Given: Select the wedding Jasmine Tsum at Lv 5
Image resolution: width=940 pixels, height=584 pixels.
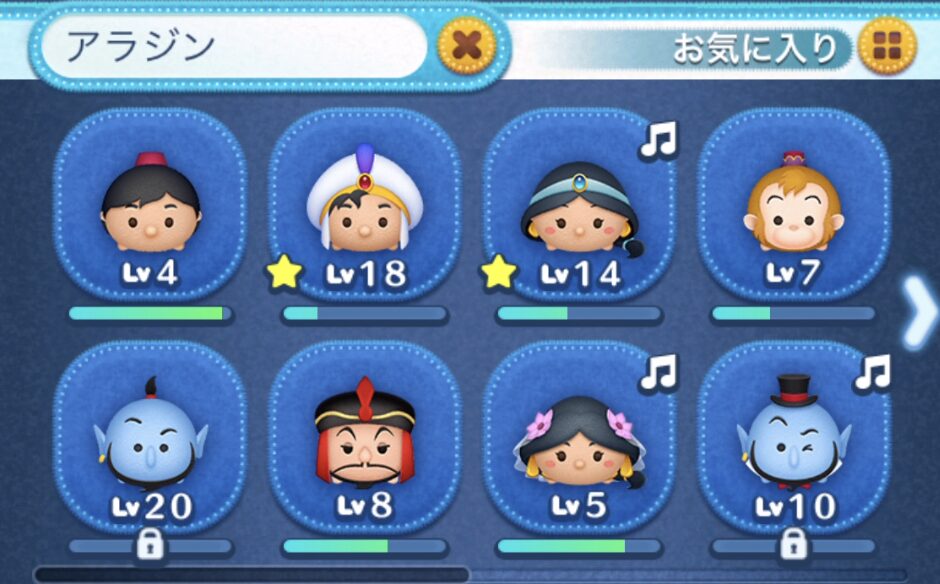Looking at the screenshot, I should (579, 440).
